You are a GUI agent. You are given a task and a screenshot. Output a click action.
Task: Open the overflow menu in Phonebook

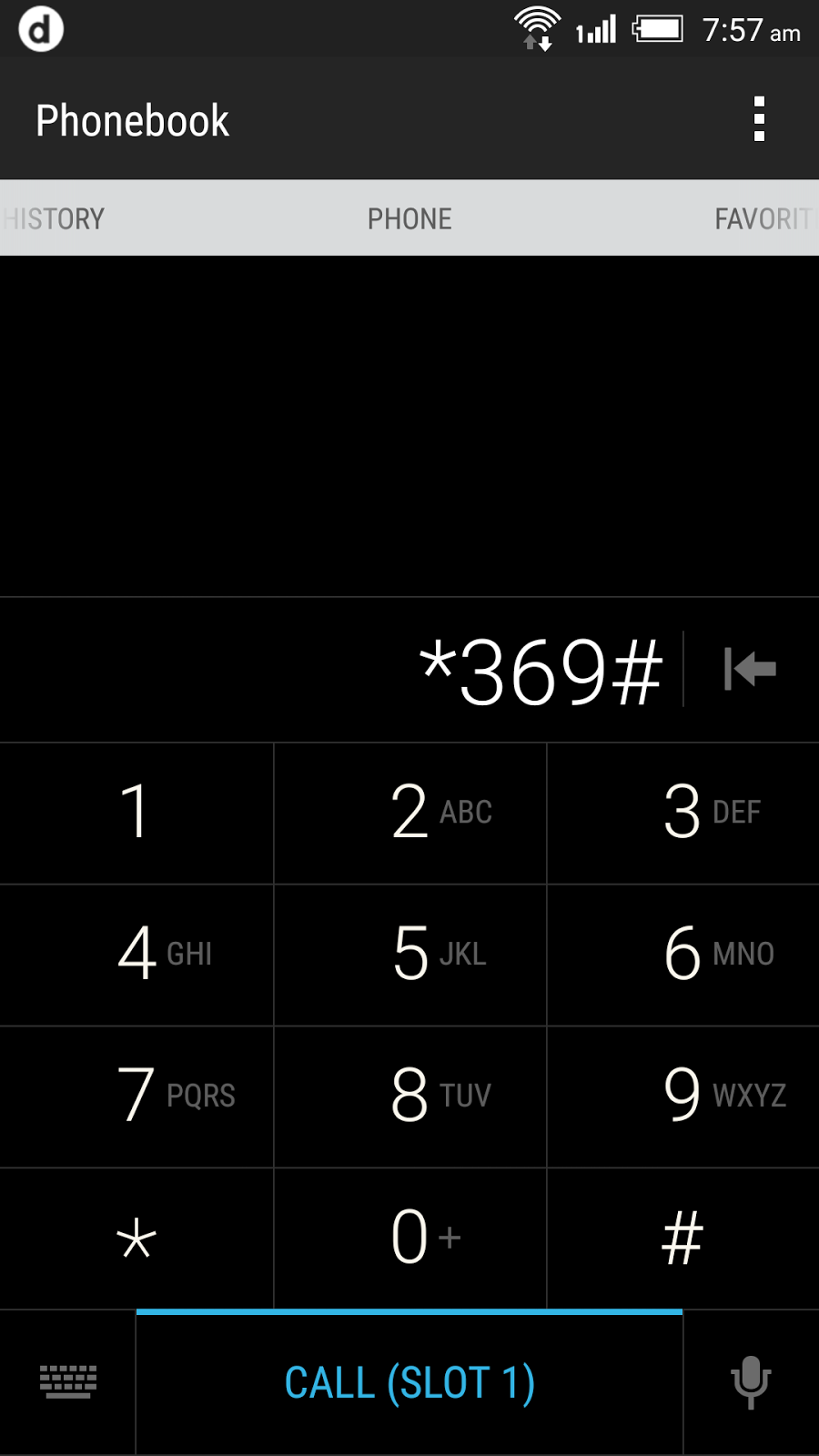pos(759,119)
